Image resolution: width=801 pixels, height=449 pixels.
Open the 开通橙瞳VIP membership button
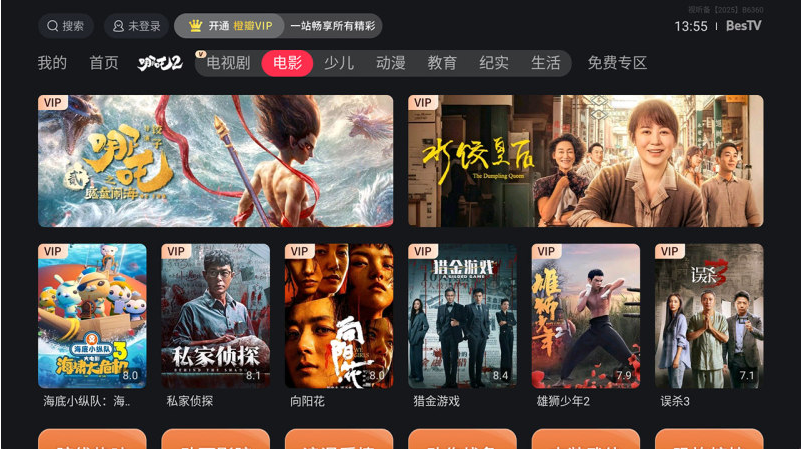(x=230, y=26)
